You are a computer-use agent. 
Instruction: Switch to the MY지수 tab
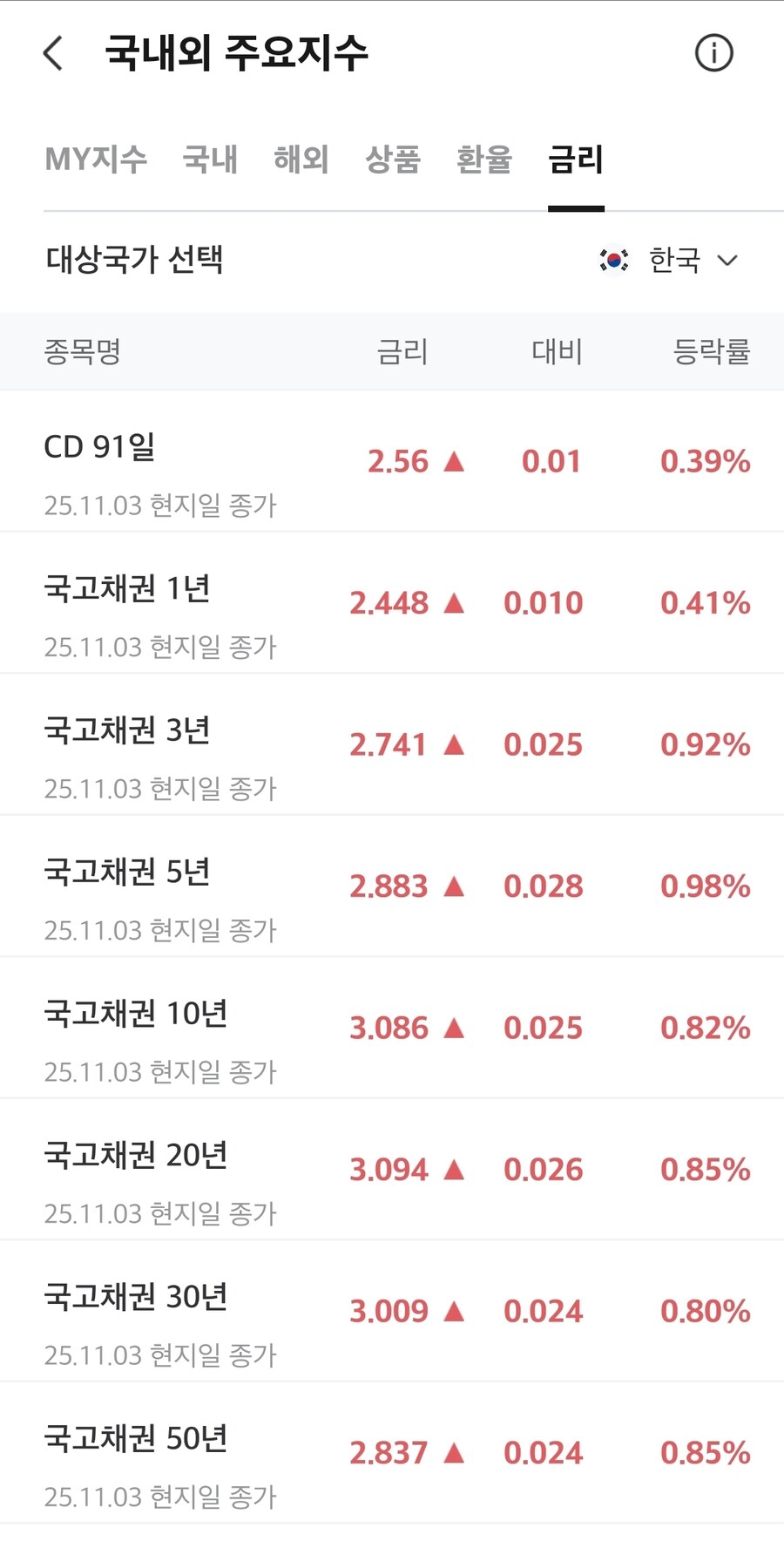(98, 160)
